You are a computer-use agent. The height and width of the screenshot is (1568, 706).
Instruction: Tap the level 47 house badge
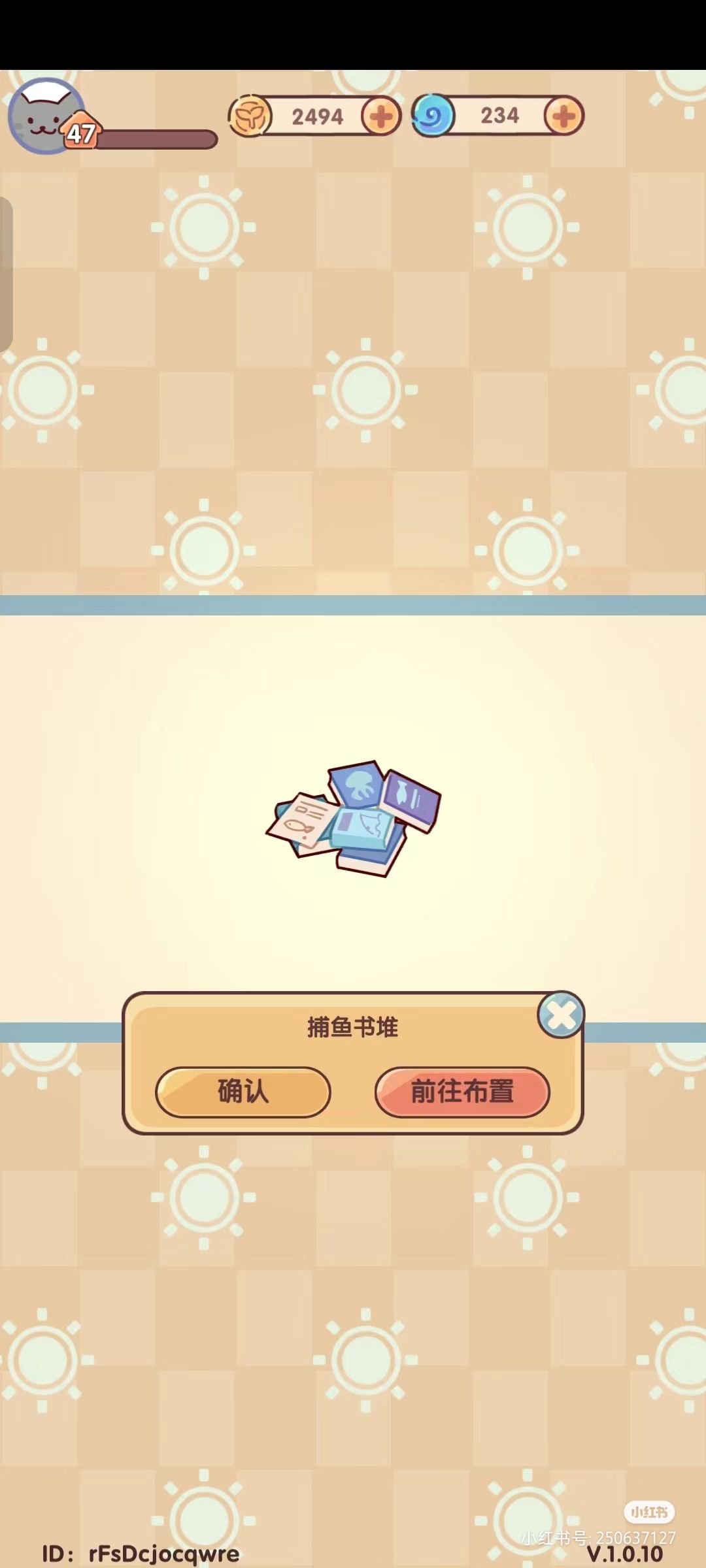tap(80, 132)
